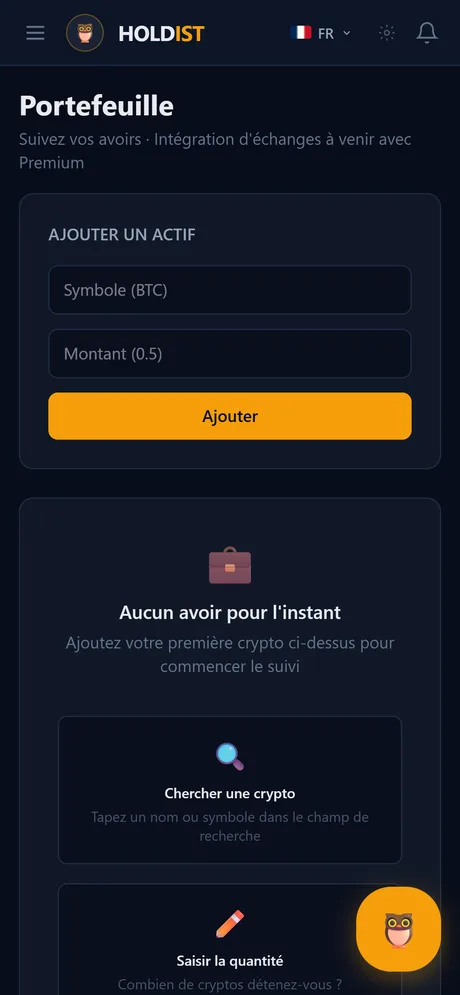Screen dimensions: 460x995
Task: Tap the Symbole (BTC) field
Action: (x=230, y=290)
